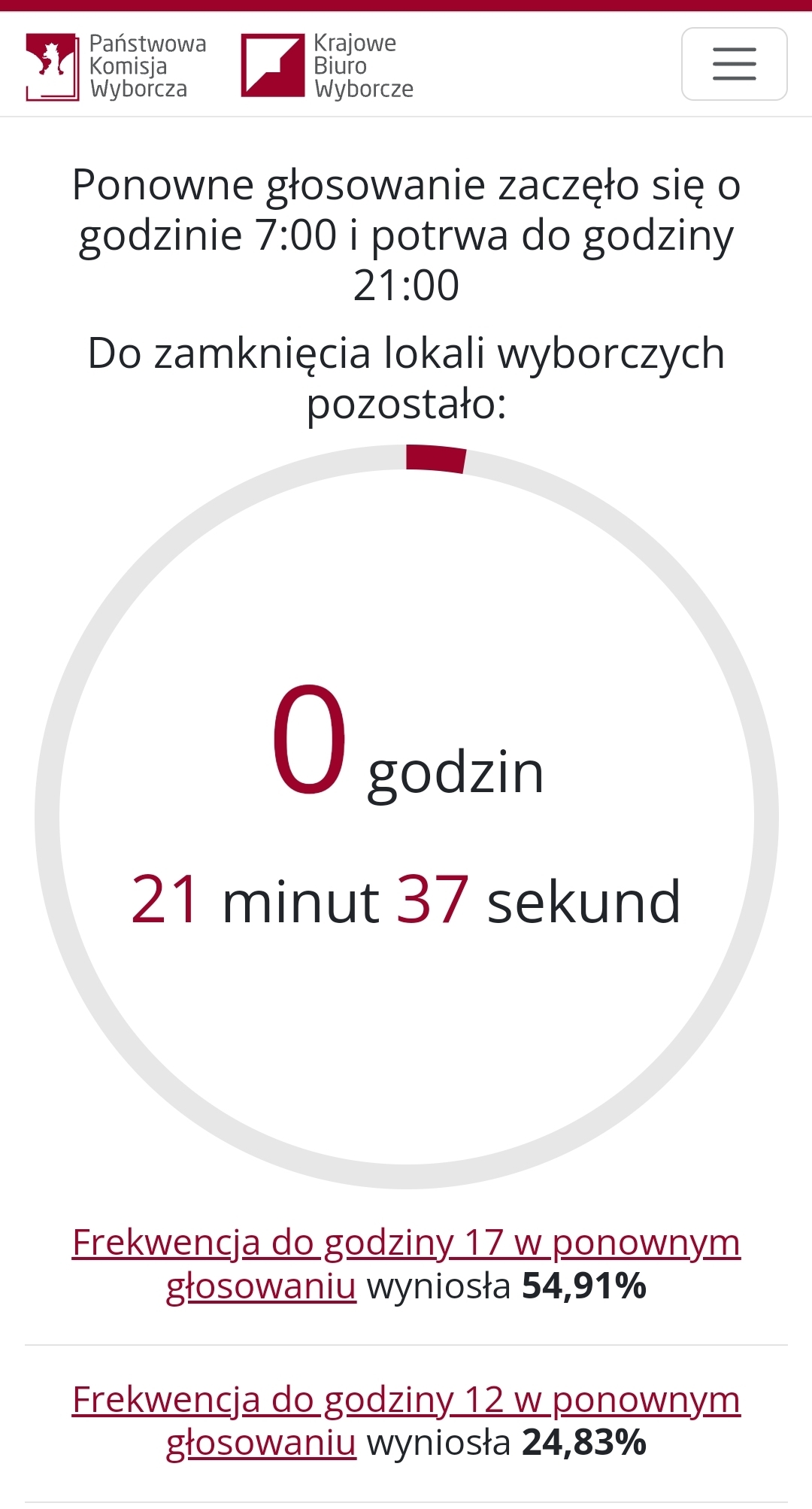Image resolution: width=812 pixels, height=1509 pixels.
Task: Tap the Krajowe Biuro Wyborcze header logo
Action: [327, 66]
